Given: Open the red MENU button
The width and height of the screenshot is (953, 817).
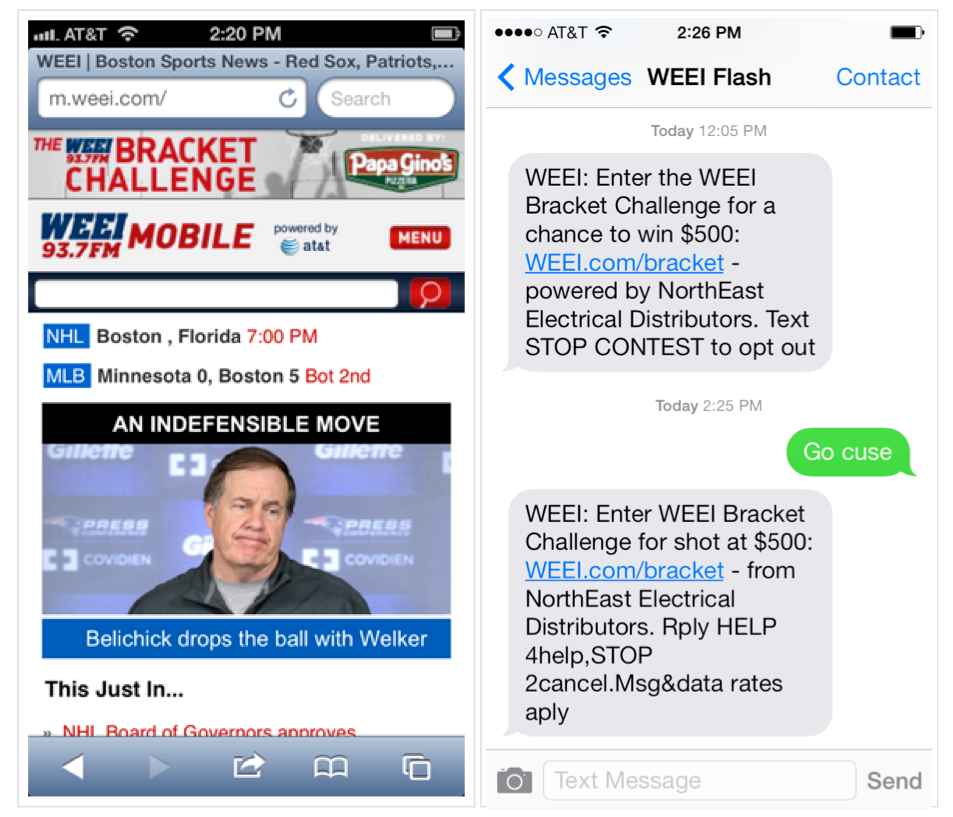Looking at the screenshot, I should [x=420, y=237].
